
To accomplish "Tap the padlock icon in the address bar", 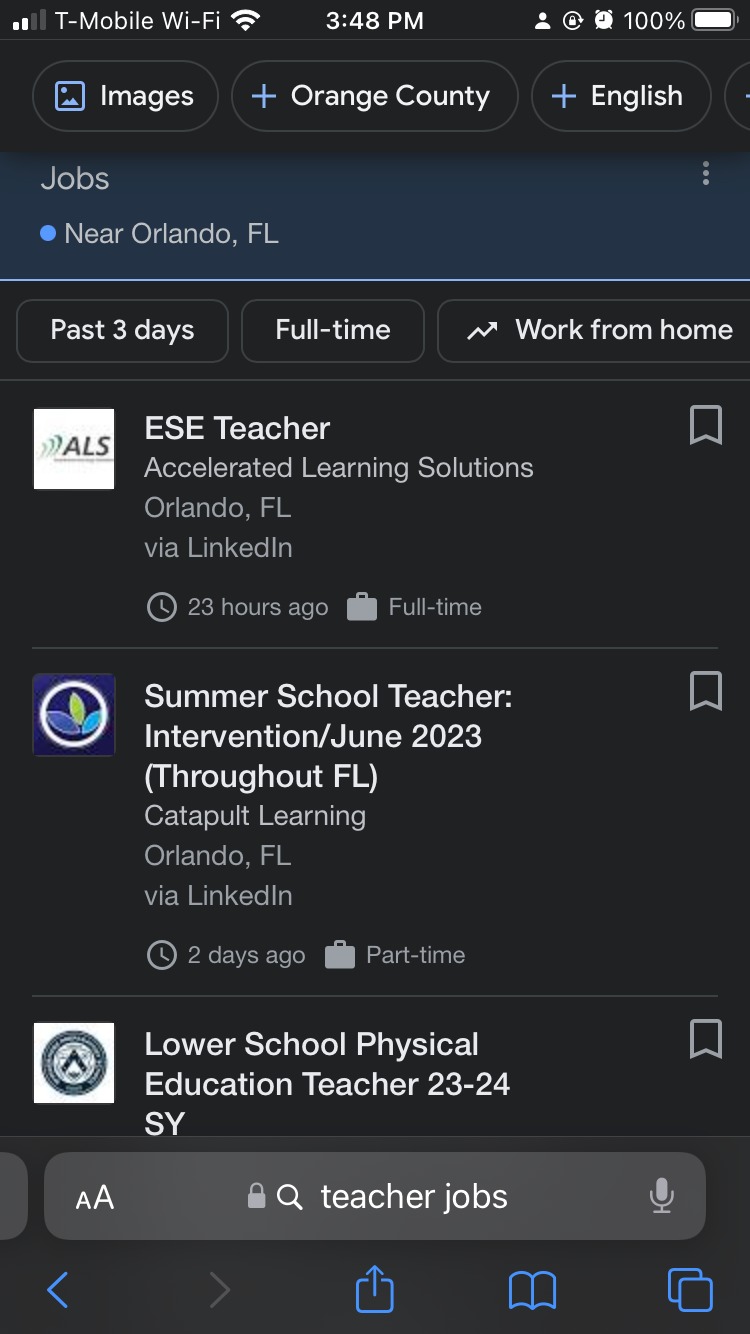I will click(256, 1196).
